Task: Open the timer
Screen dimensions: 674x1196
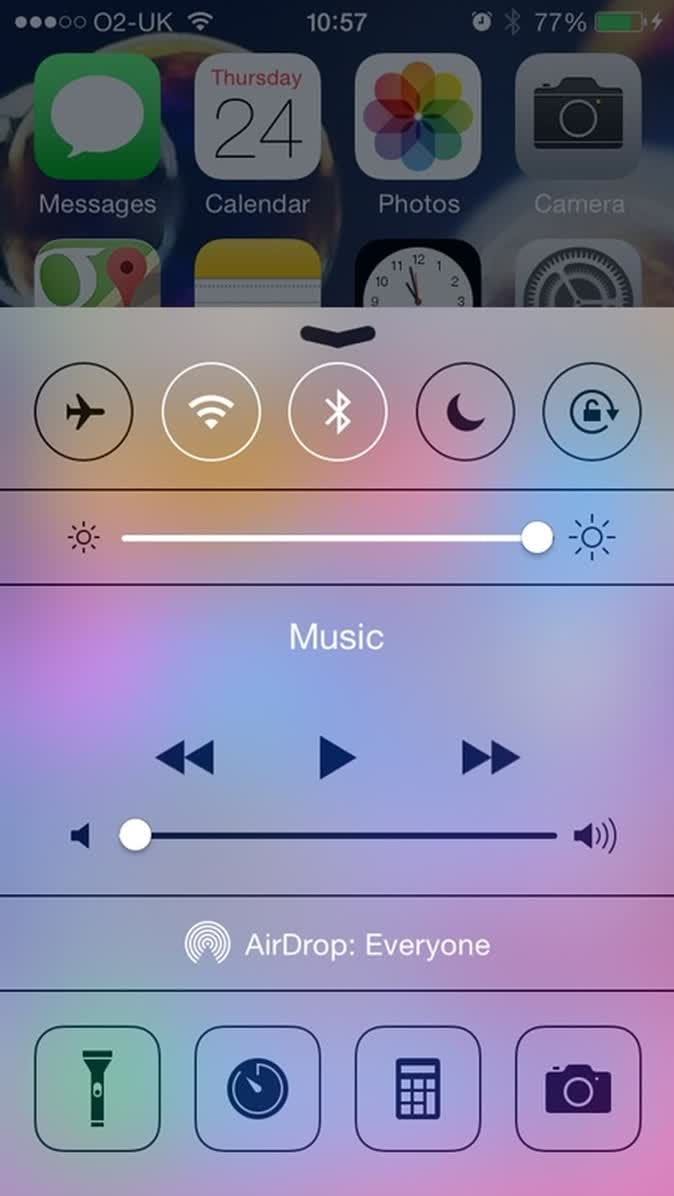Action: click(x=257, y=1088)
